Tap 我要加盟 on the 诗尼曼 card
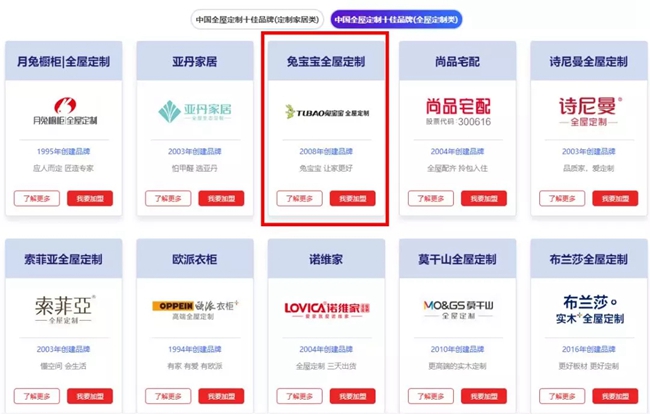Image resolution: width=650 pixels, height=414 pixels. point(615,198)
